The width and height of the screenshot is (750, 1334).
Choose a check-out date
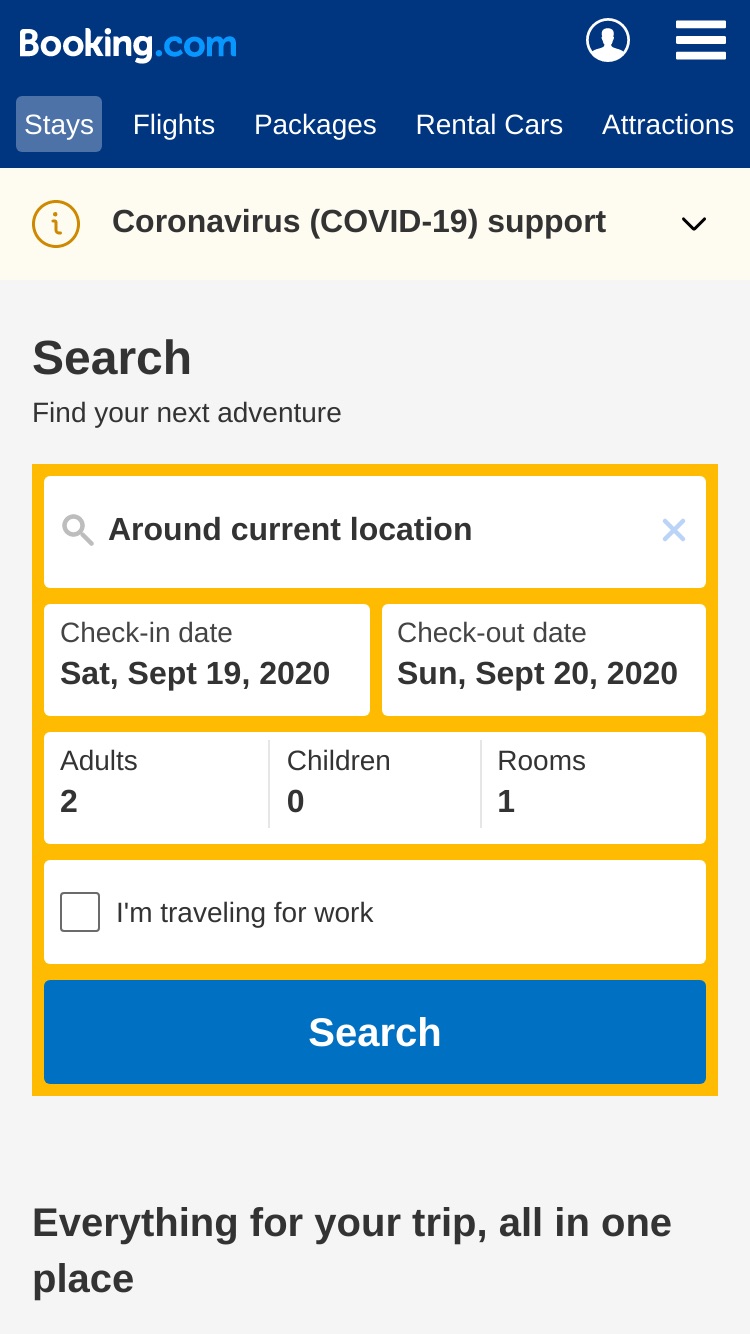pyautogui.click(x=544, y=659)
